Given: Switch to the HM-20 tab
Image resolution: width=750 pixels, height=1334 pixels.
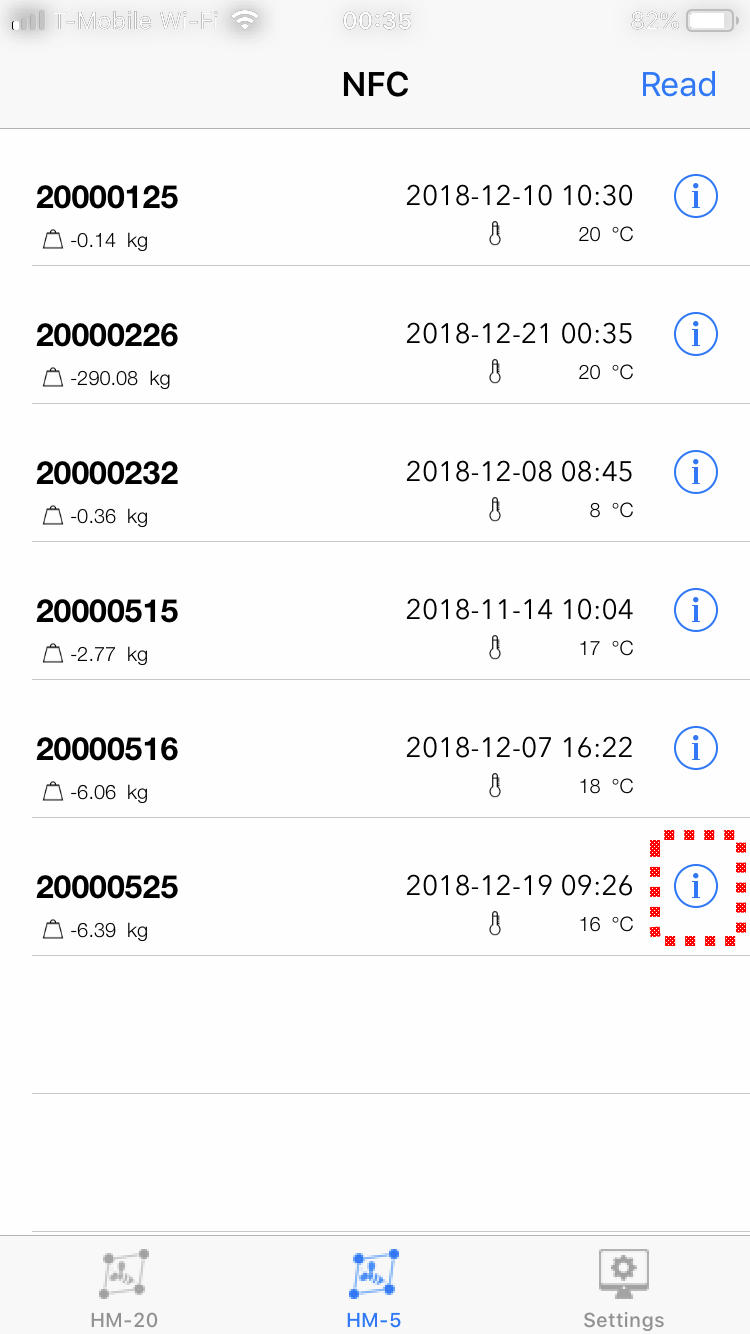Looking at the screenshot, I should click(x=124, y=1288).
